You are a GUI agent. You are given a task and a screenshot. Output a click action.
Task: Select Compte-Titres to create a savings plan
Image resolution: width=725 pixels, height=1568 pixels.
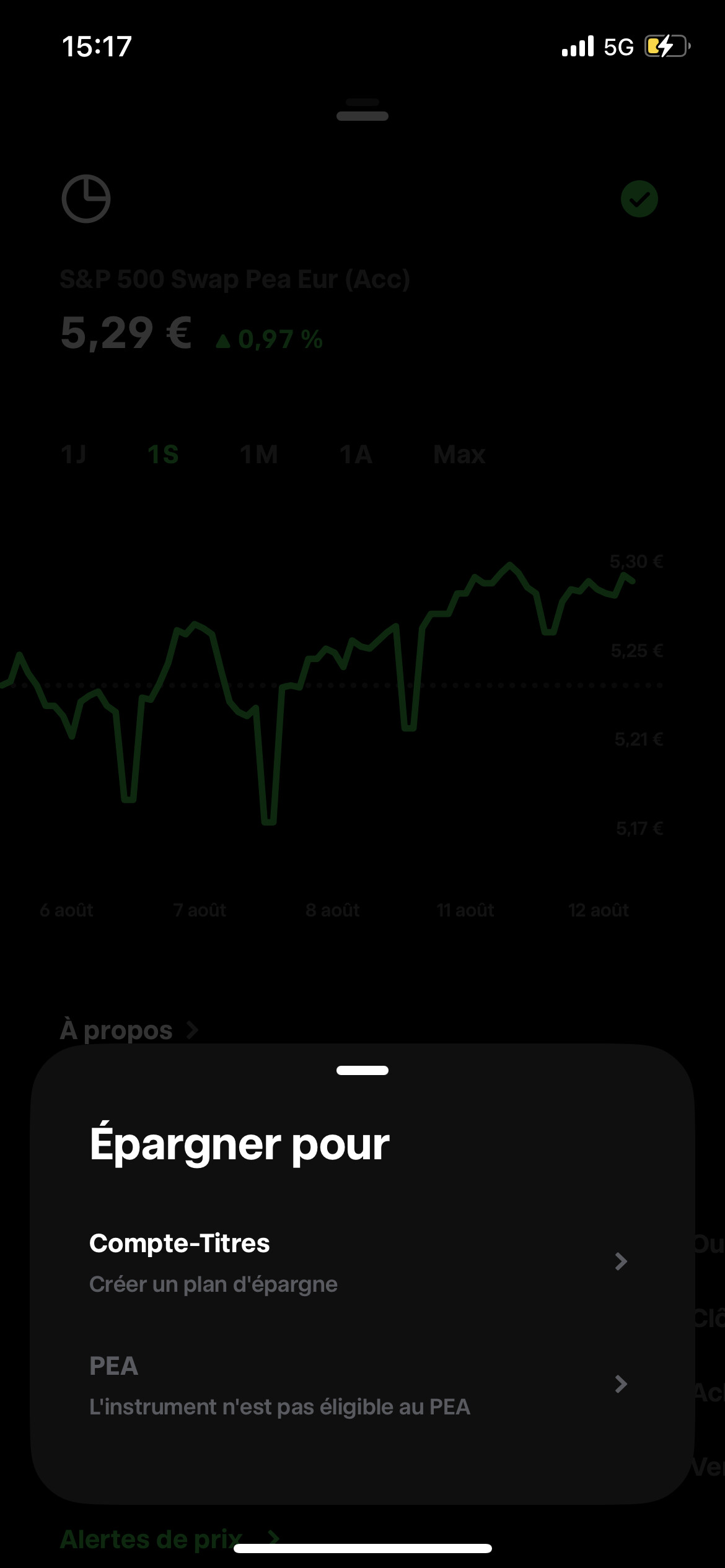(x=358, y=1262)
